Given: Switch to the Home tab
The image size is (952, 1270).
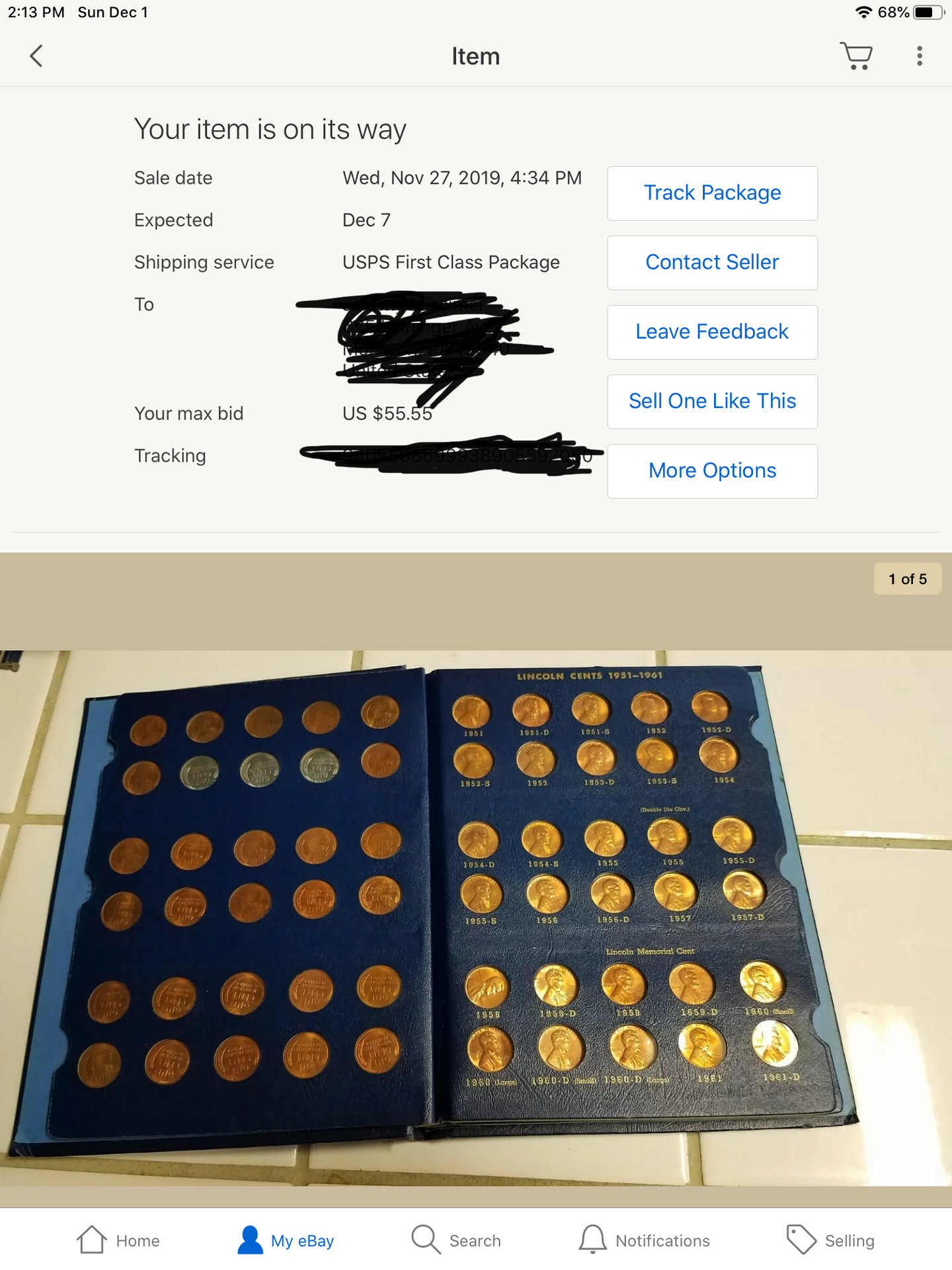Looking at the screenshot, I should tap(119, 1240).
